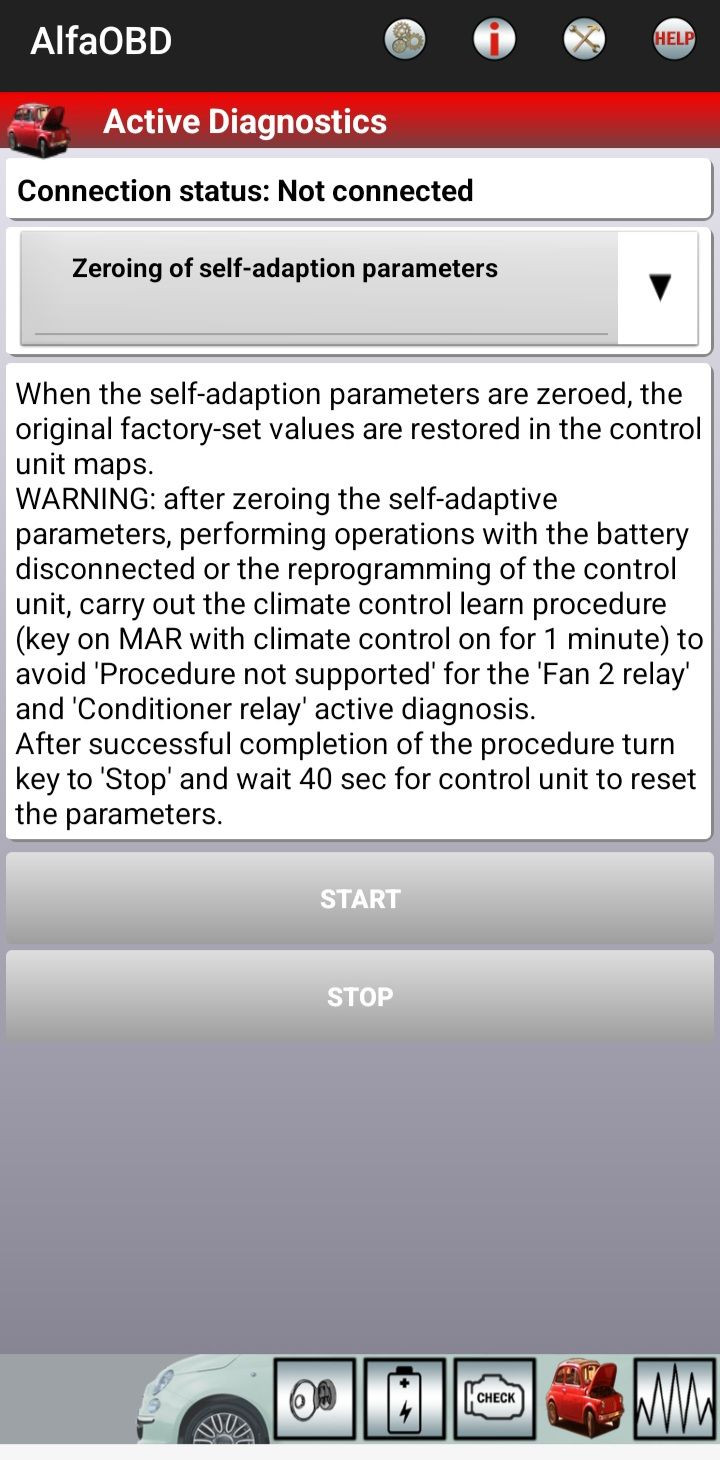Tap START to begin the procedure
The width and height of the screenshot is (720, 1460).
(360, 899)
